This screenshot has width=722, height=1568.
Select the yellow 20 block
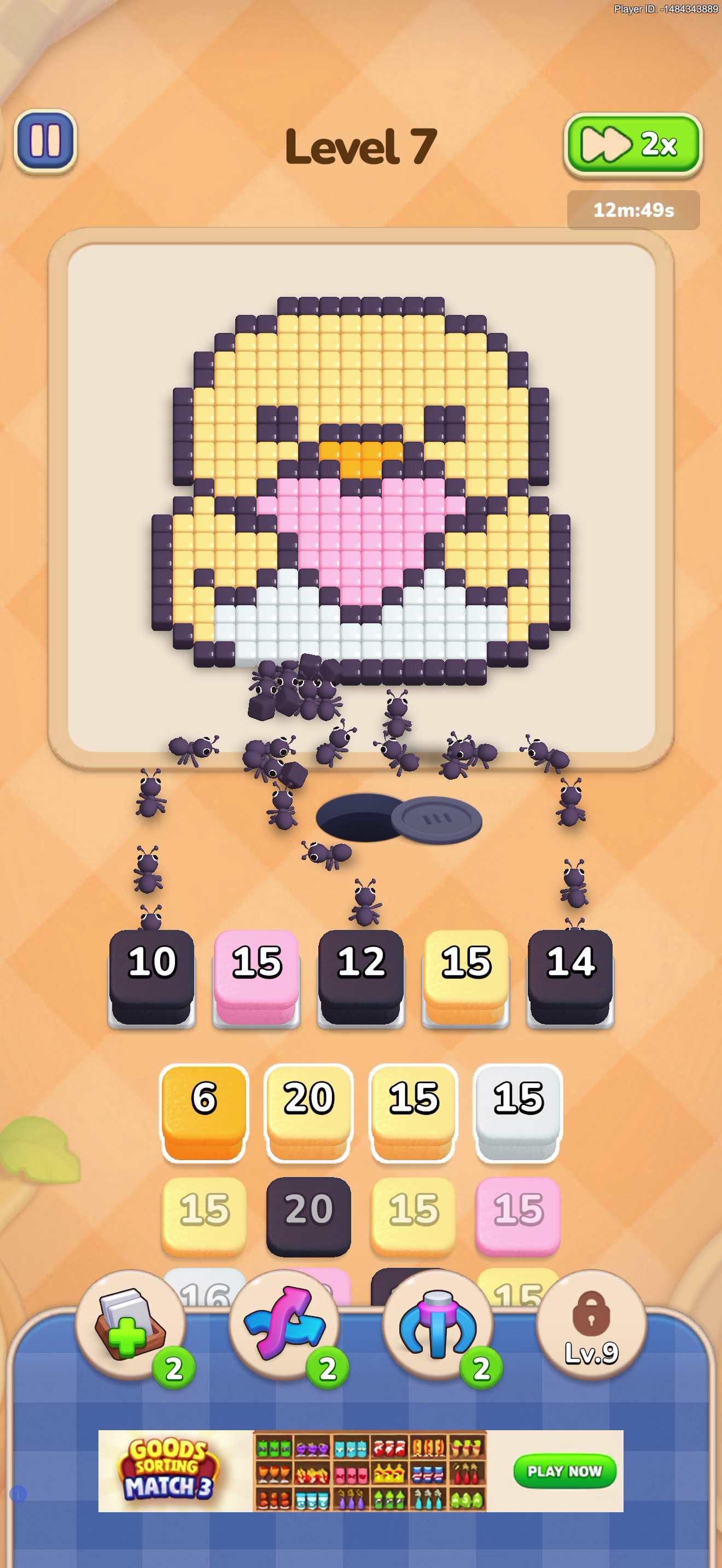308,1113
